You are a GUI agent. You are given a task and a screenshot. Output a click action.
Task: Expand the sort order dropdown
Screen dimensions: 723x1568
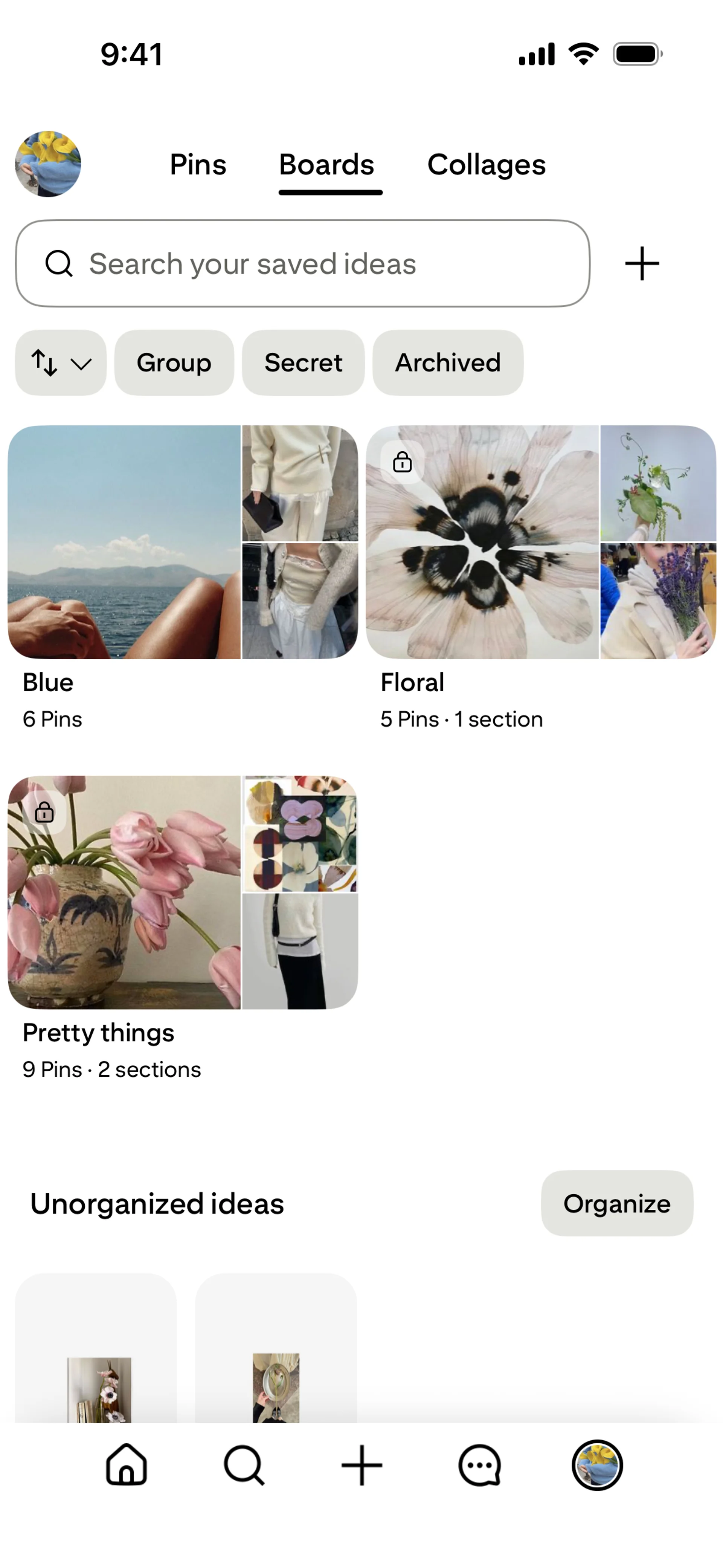tap(61, 363)
